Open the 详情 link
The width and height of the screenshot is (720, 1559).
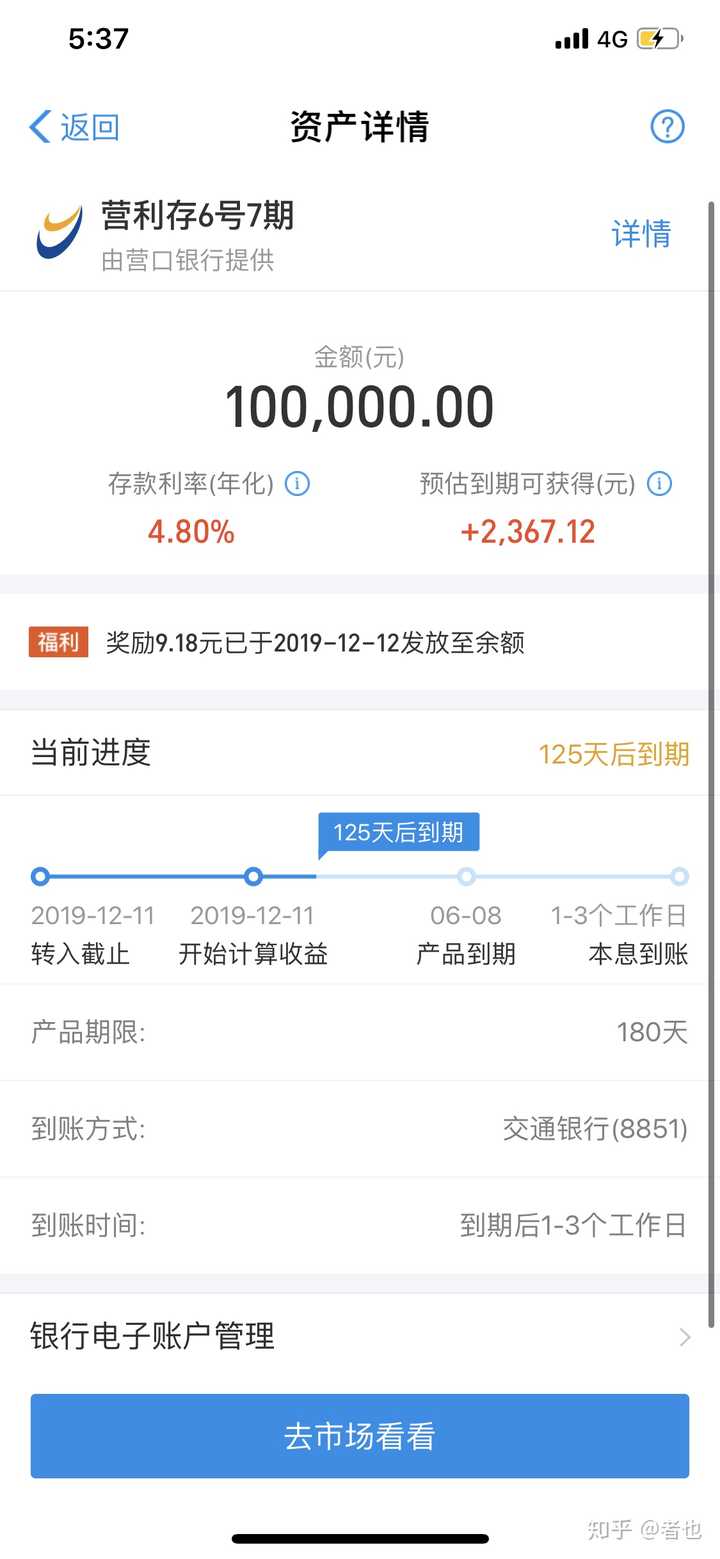(641, 234)
